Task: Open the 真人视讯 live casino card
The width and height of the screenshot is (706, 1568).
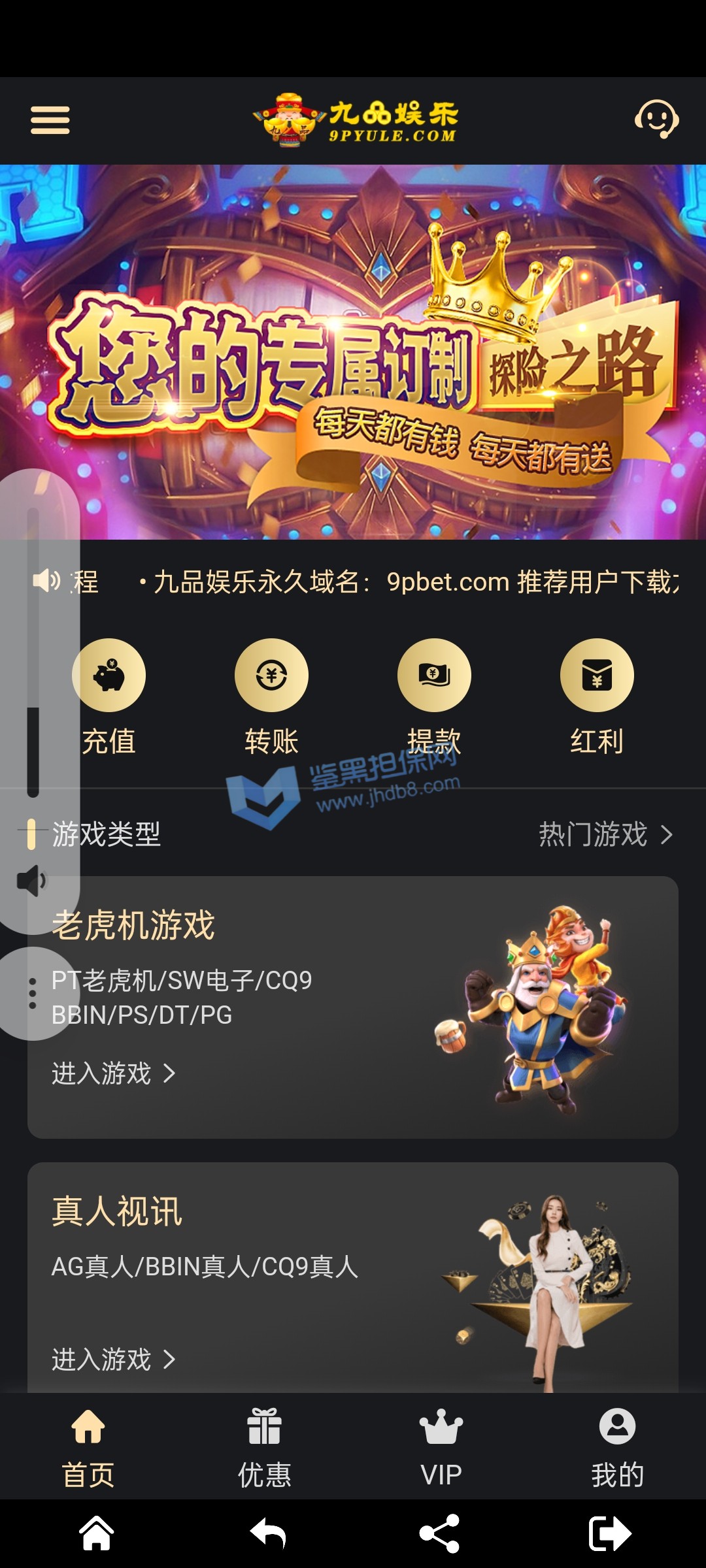Action: [353, 1277]
